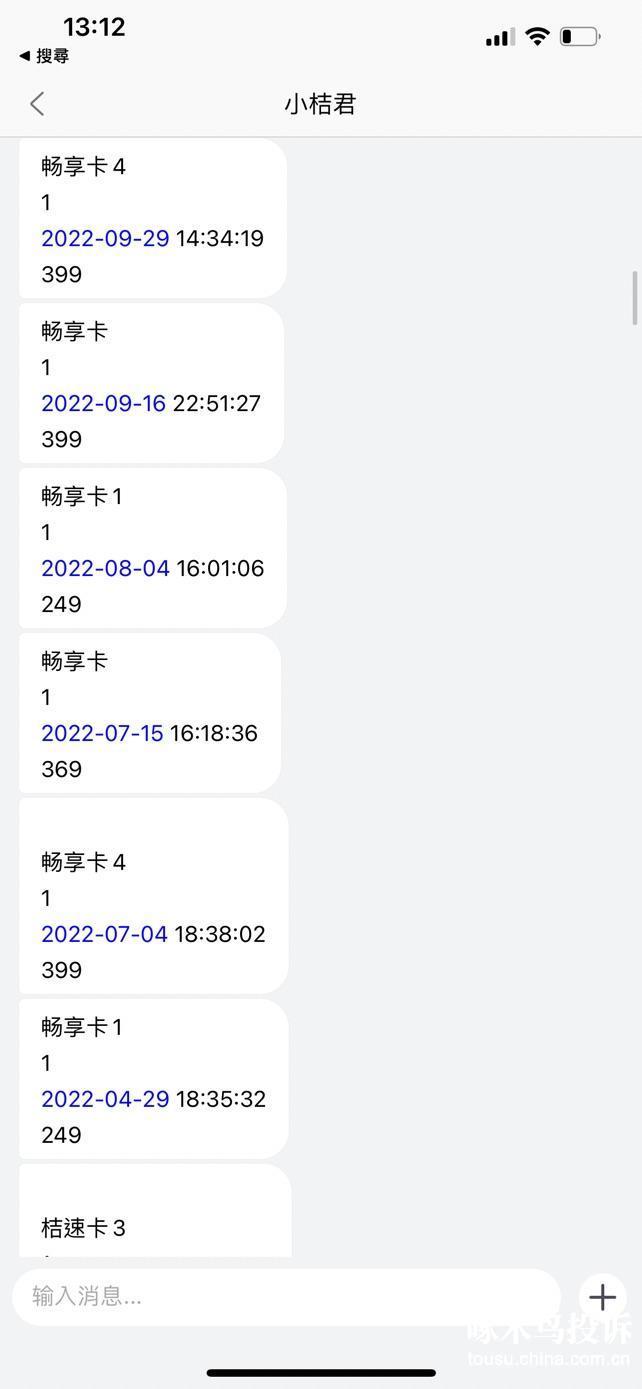Viewport: 642px width, 1389px height.
Task: Open the plus attachment menu
Action: point(602,1297)
